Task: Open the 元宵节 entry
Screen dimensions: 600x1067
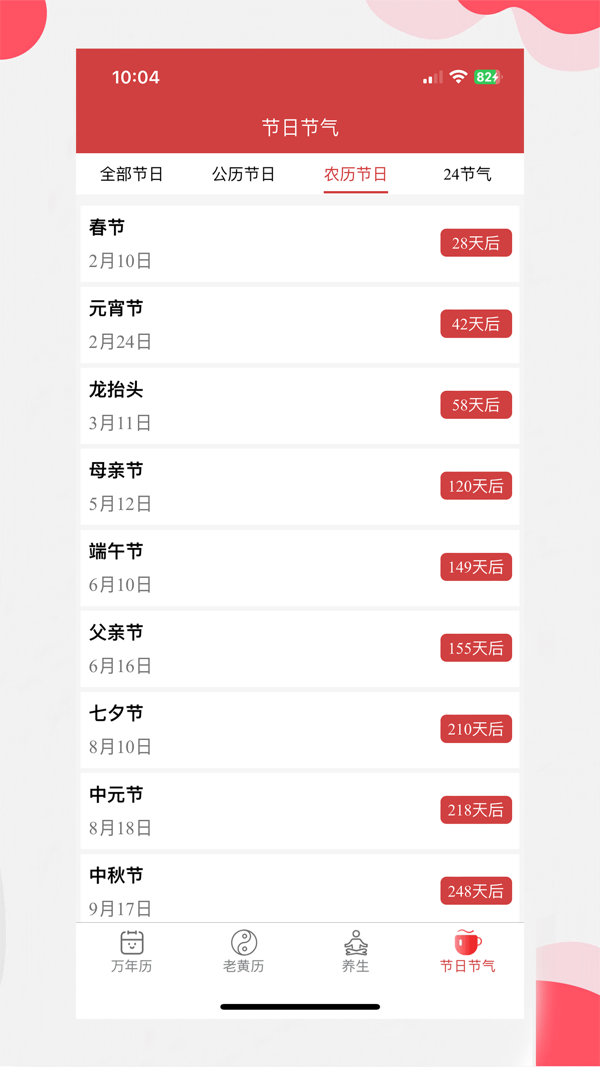Action: click(299, 324)
